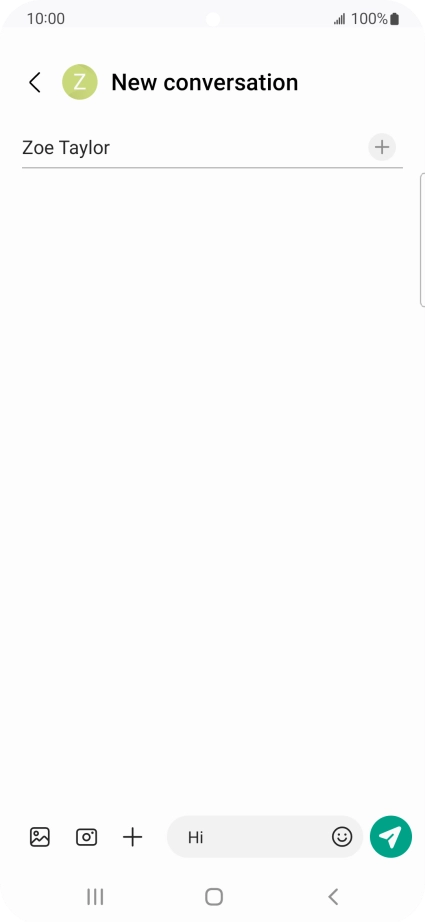Open the camera to attach a photo
Screen dimensions: 425x922
[86, 837]
